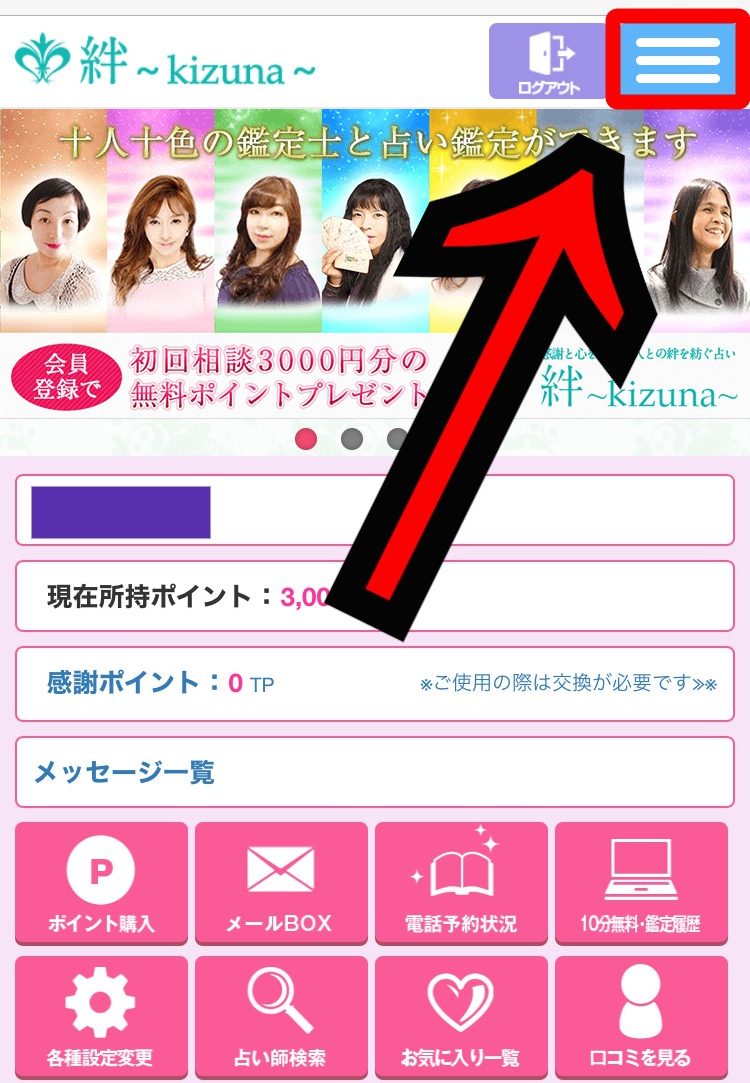The width and height of the screenshot is (750, 1083).
Task: Open メールBOX inbox
Action: [x=281, y=882]
